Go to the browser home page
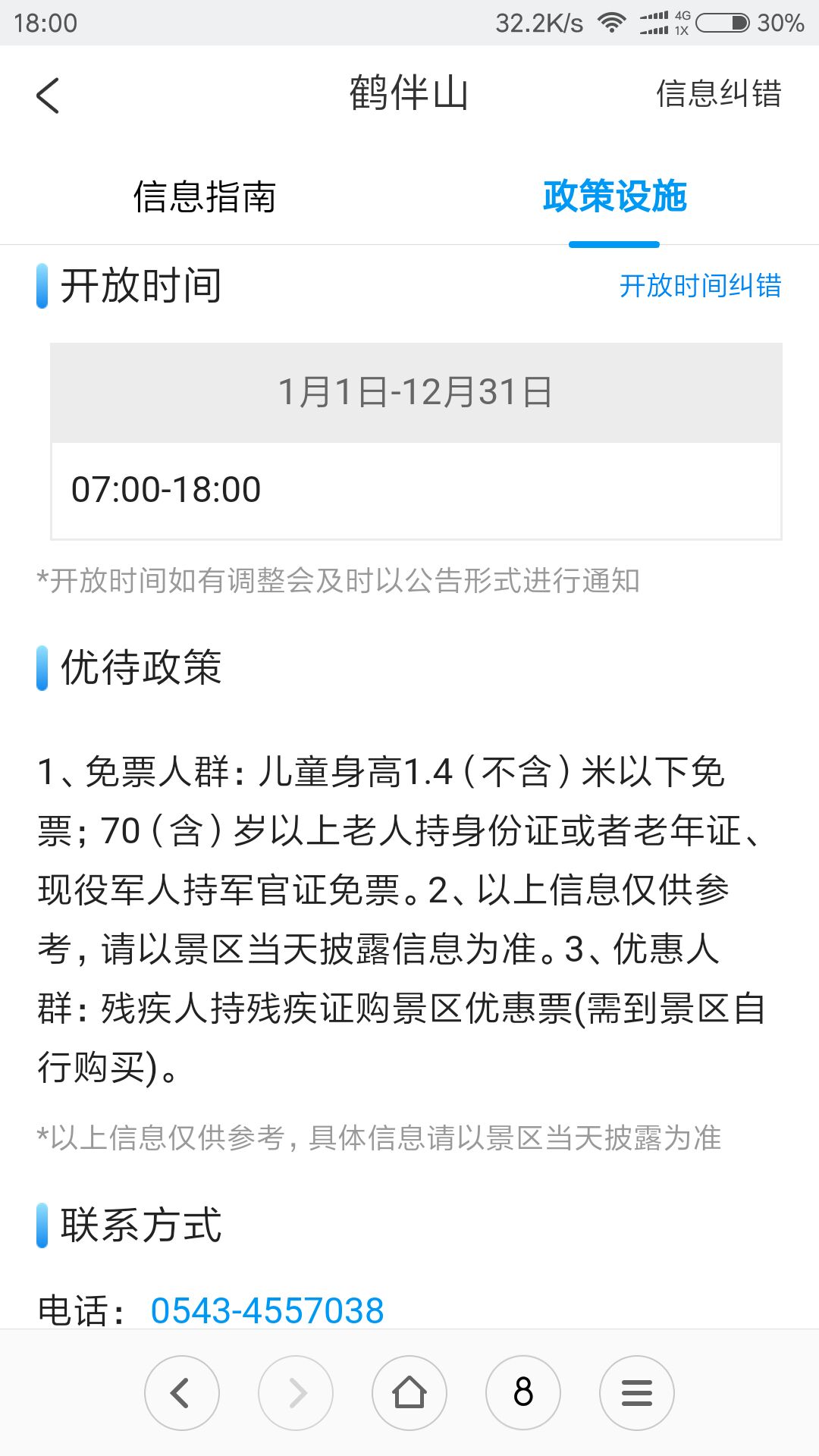Image resolution: width=819 pixels, height=1456 pixels. coord(409,1392)
